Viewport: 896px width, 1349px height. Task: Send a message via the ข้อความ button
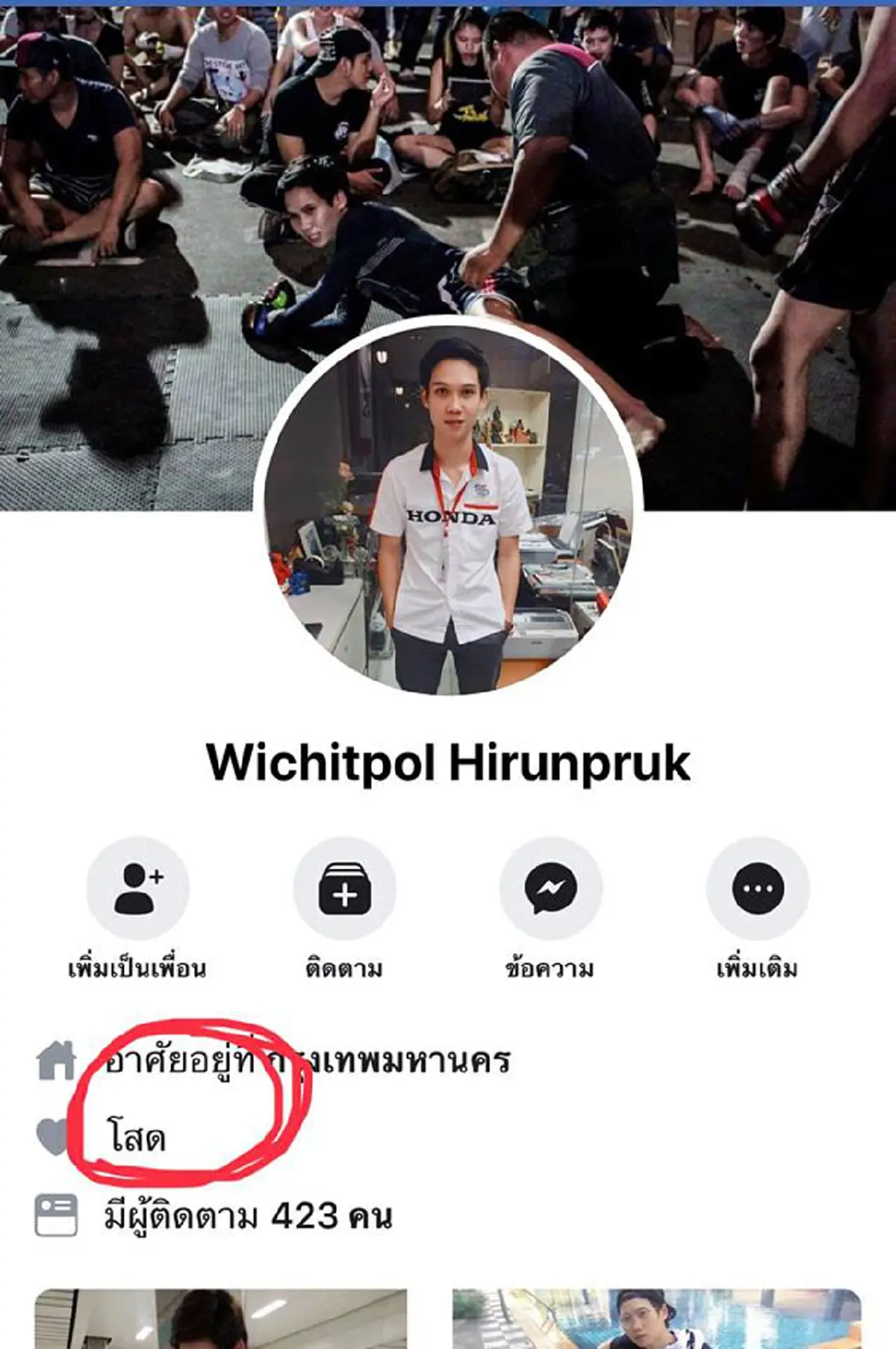point(553,919)
